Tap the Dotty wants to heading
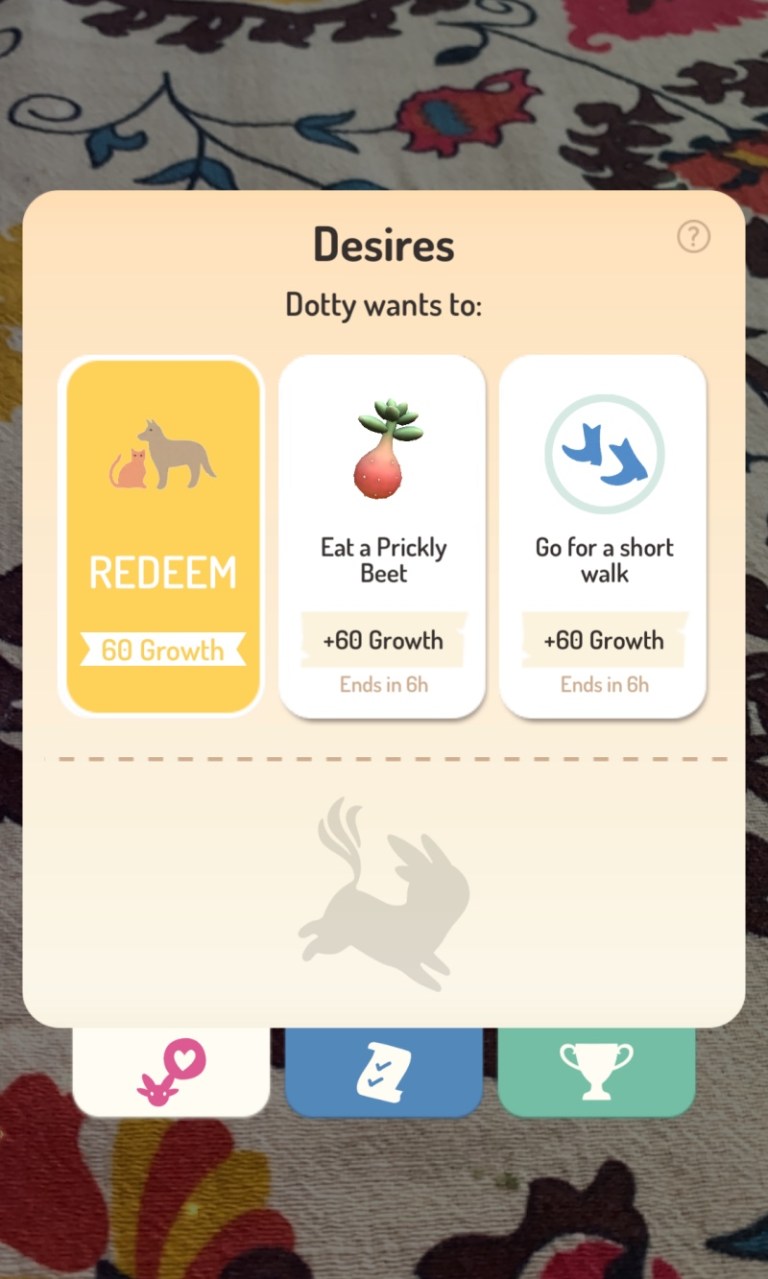768x1279 pixels. [383, 306]
